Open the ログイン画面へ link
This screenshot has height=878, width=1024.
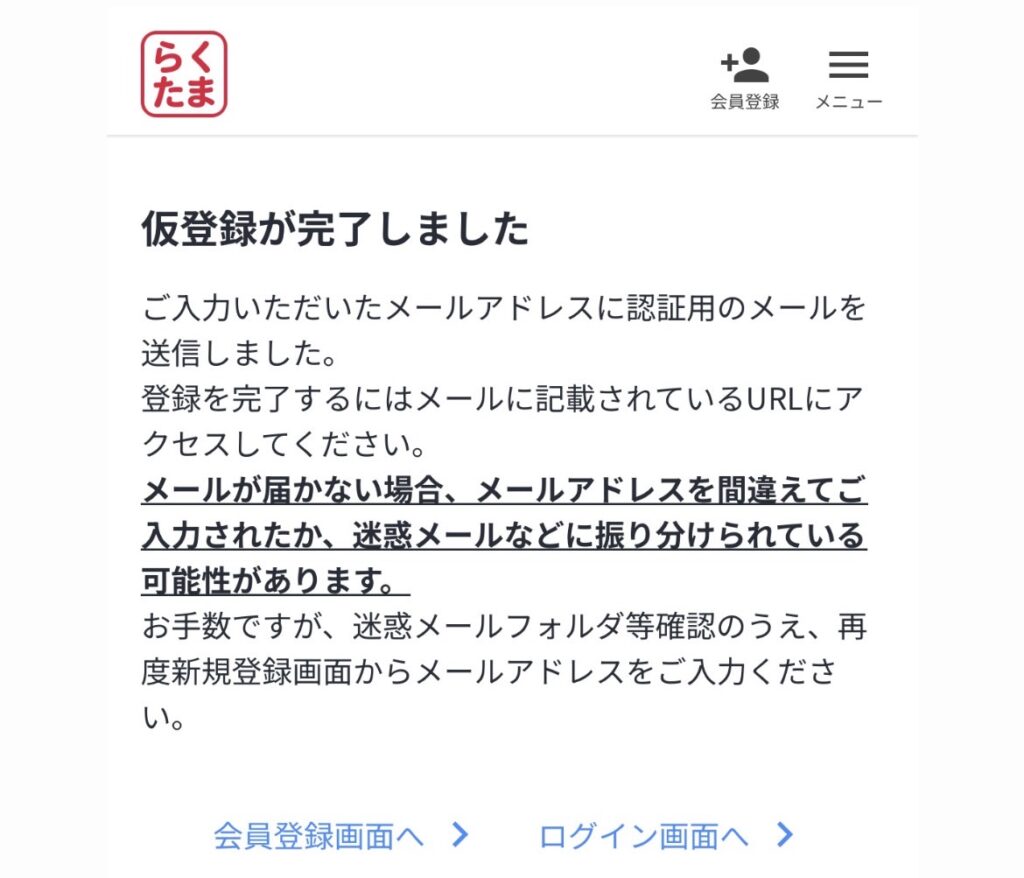(x=665, y=835)
